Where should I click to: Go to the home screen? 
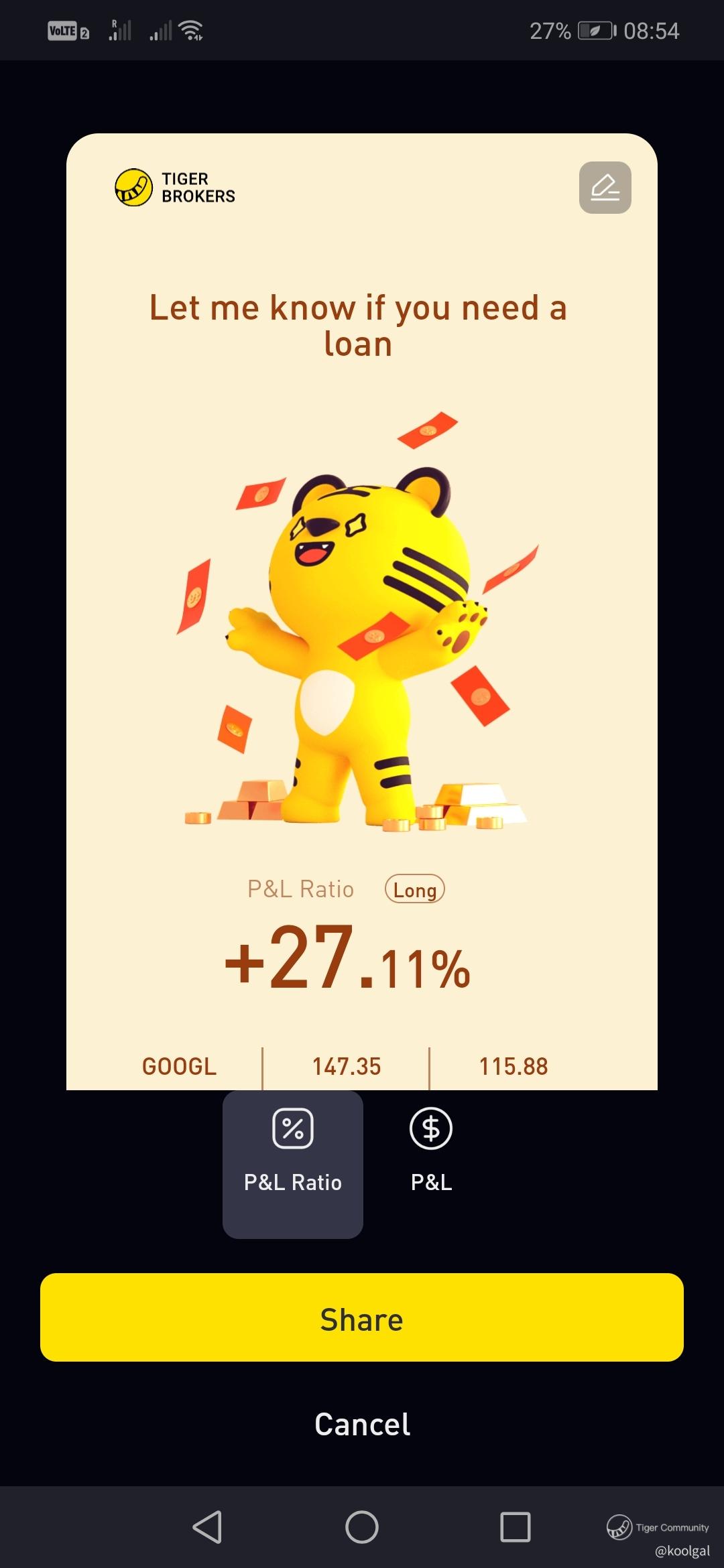[362, 1527]
